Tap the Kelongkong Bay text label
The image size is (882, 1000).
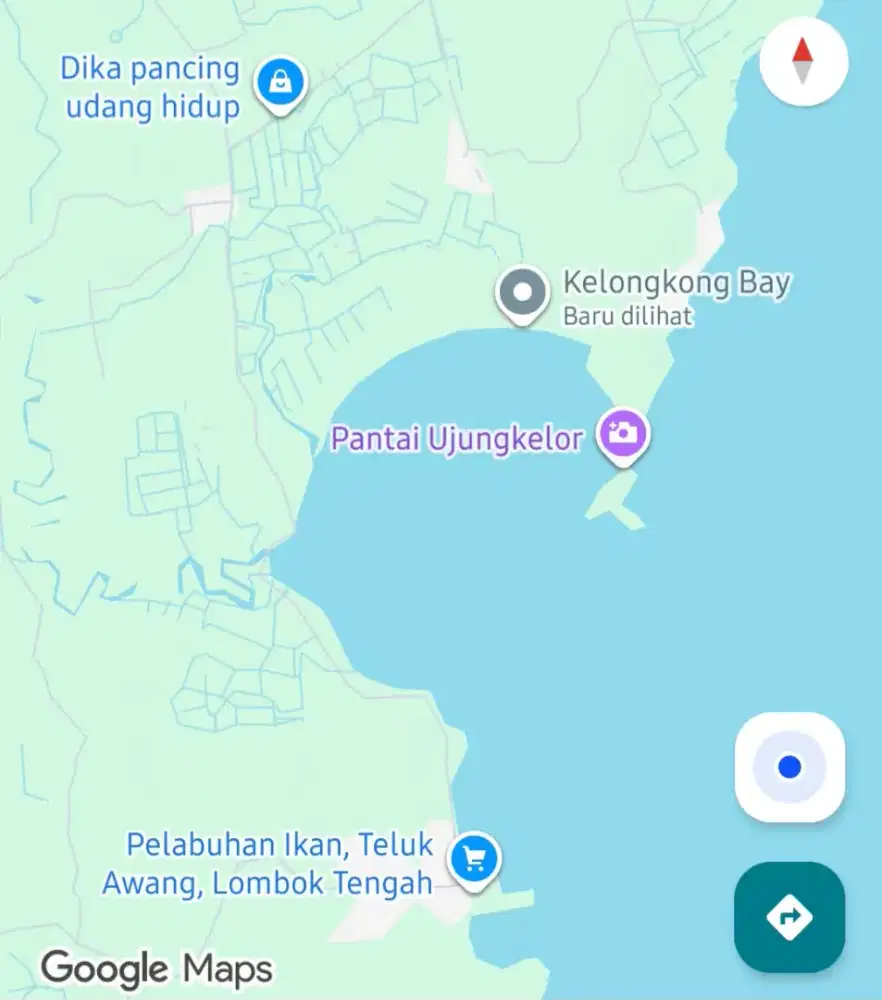[x=676, y=282]
